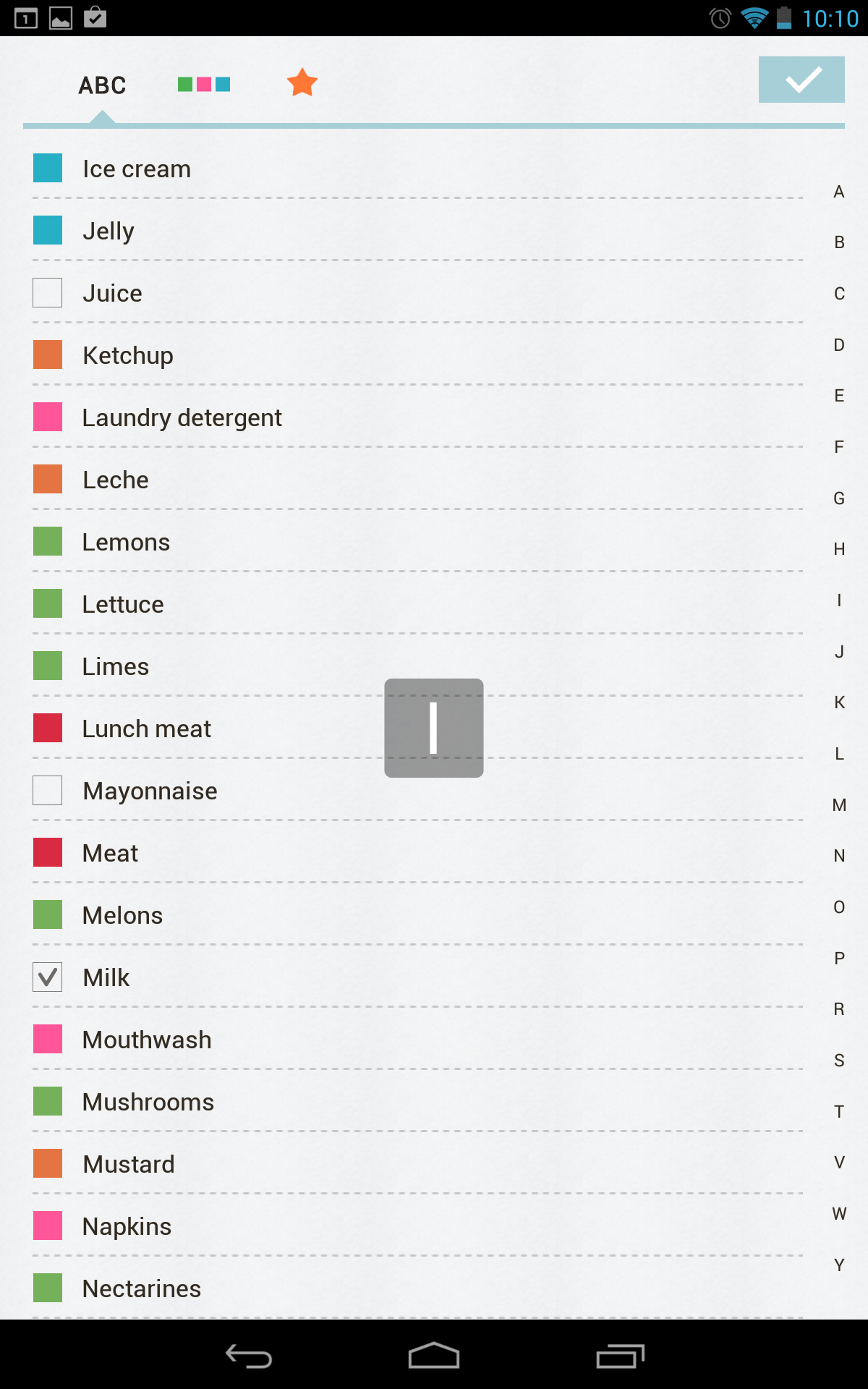Switch to the ABC alphabetical tab
868x1389 pixels.
(102, 85)
